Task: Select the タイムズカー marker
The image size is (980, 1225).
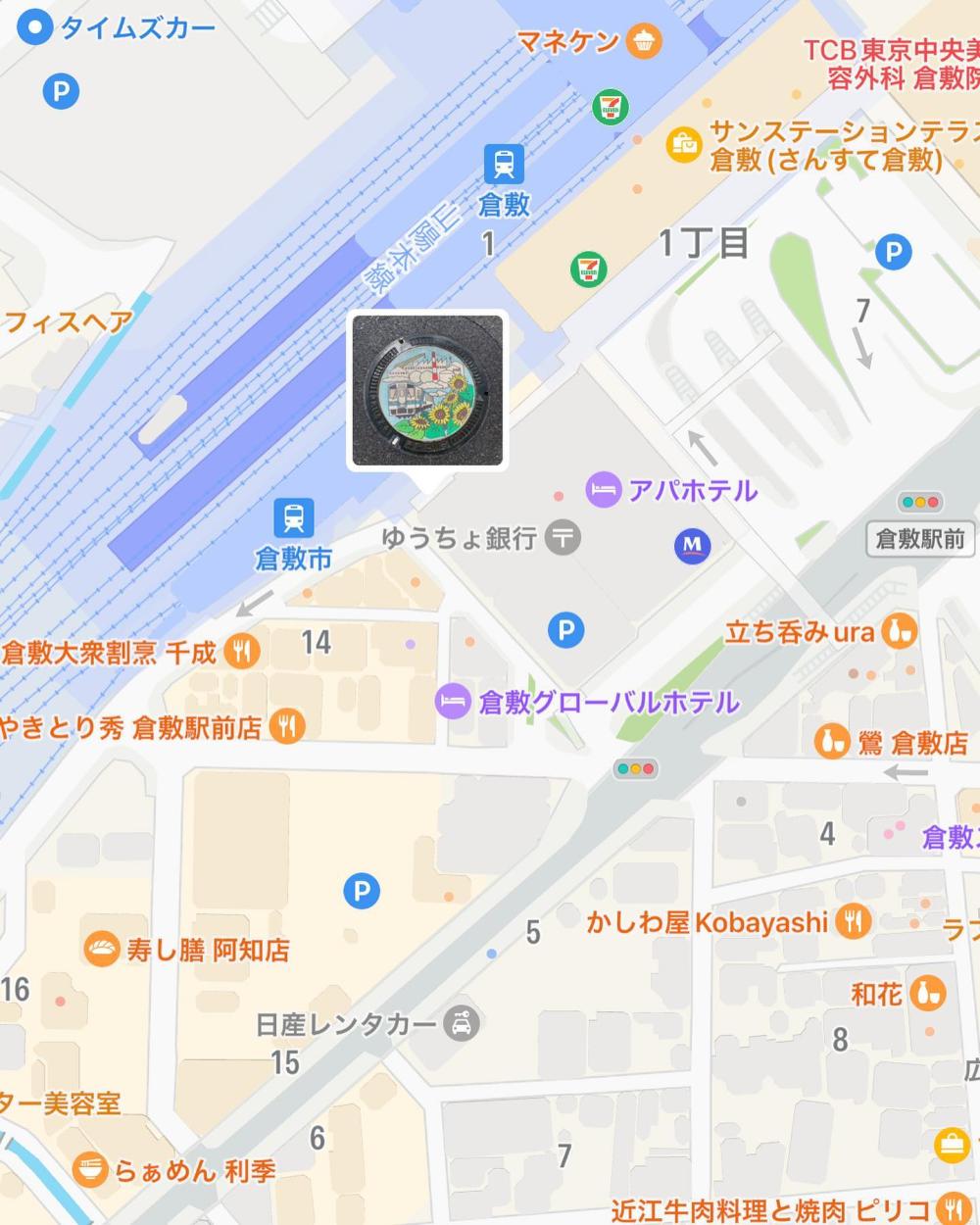Action: (x=36, y=27)
